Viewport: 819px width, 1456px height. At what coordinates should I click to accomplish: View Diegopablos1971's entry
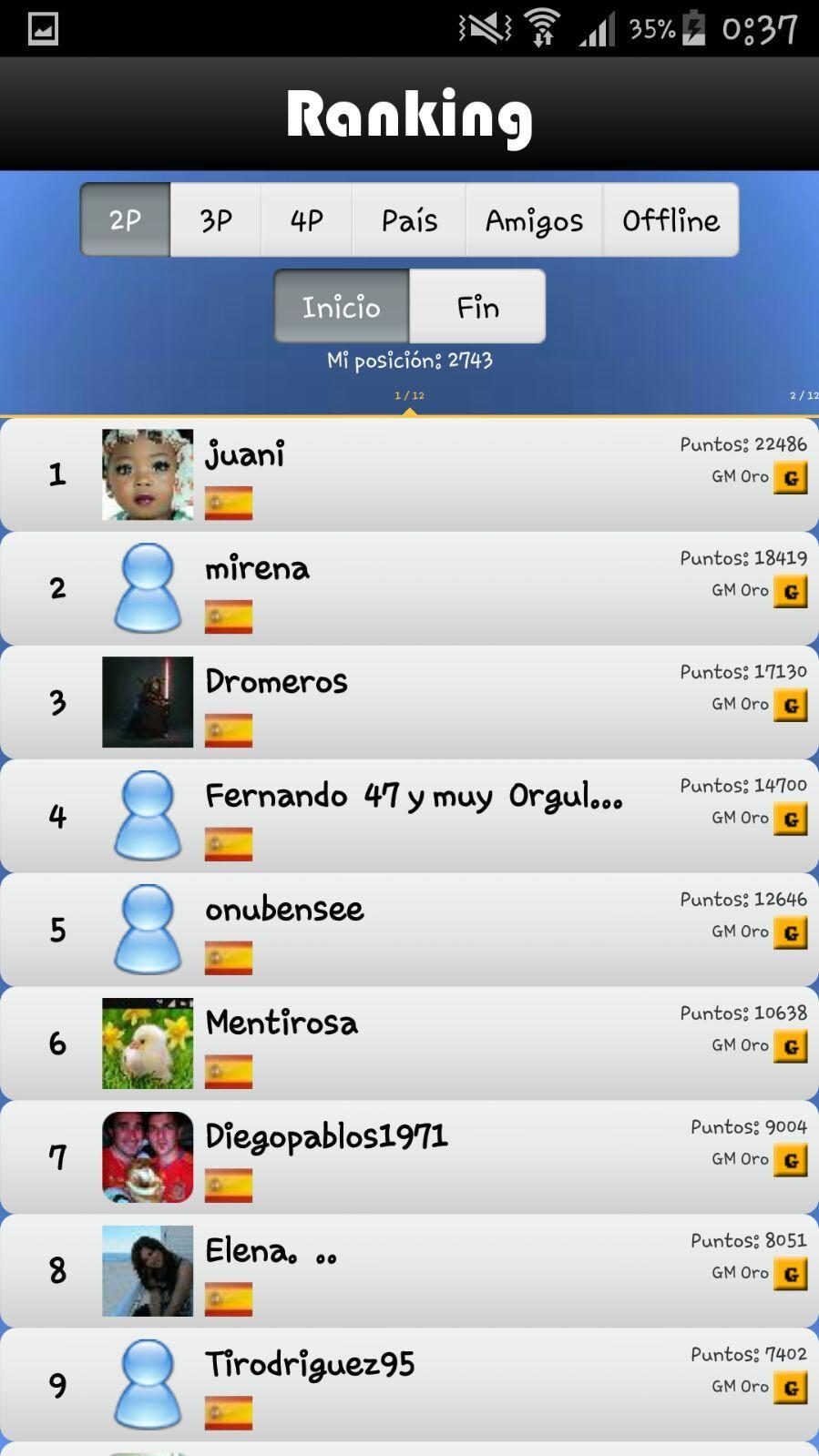[409, 1157]
